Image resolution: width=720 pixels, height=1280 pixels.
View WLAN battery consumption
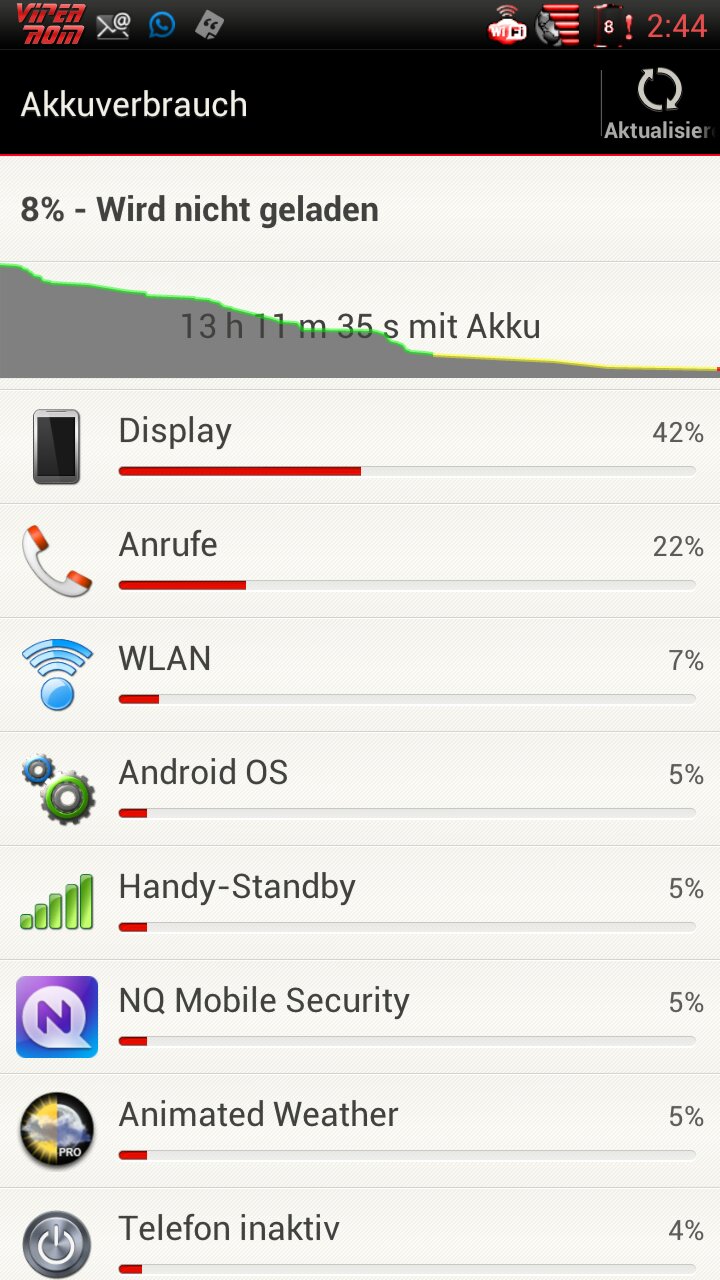point(360,675)
